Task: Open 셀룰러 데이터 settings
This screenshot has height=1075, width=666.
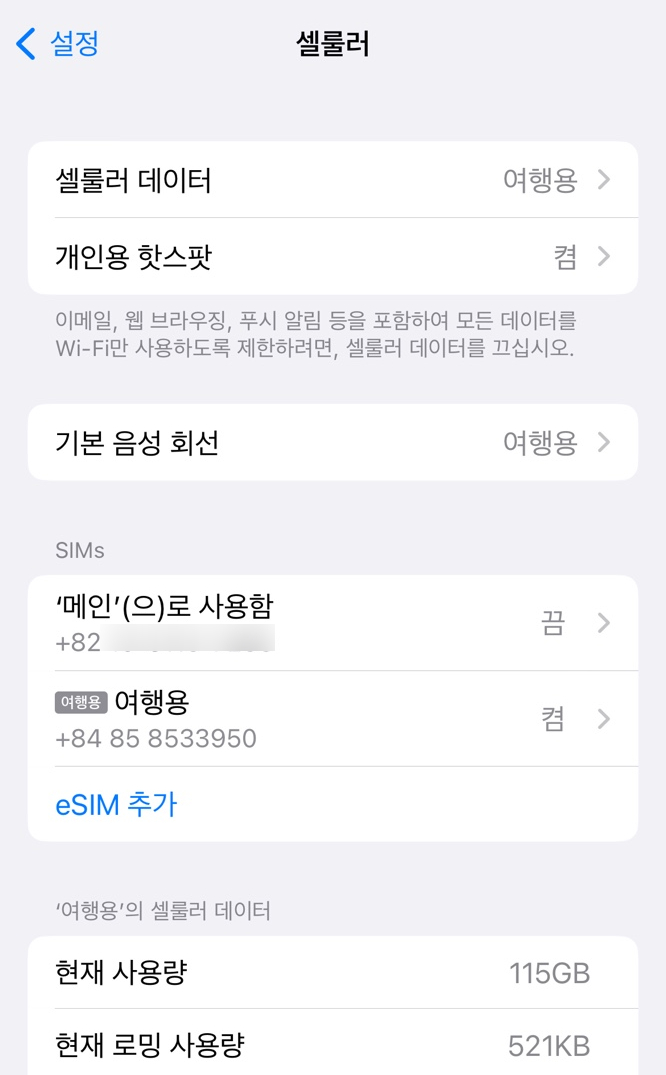Action: click(332, 180)
